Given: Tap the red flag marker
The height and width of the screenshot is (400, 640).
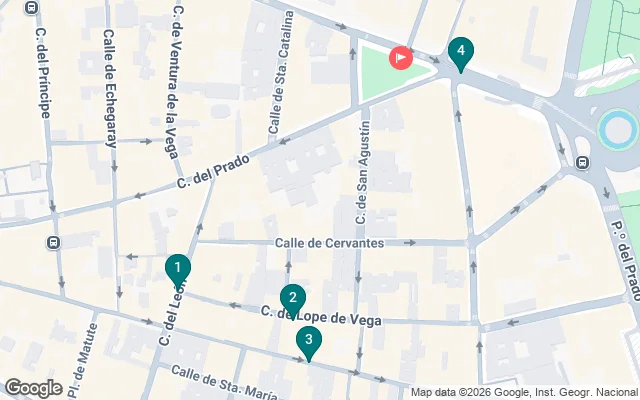Looking at the screenshot, I should (402, 58).
